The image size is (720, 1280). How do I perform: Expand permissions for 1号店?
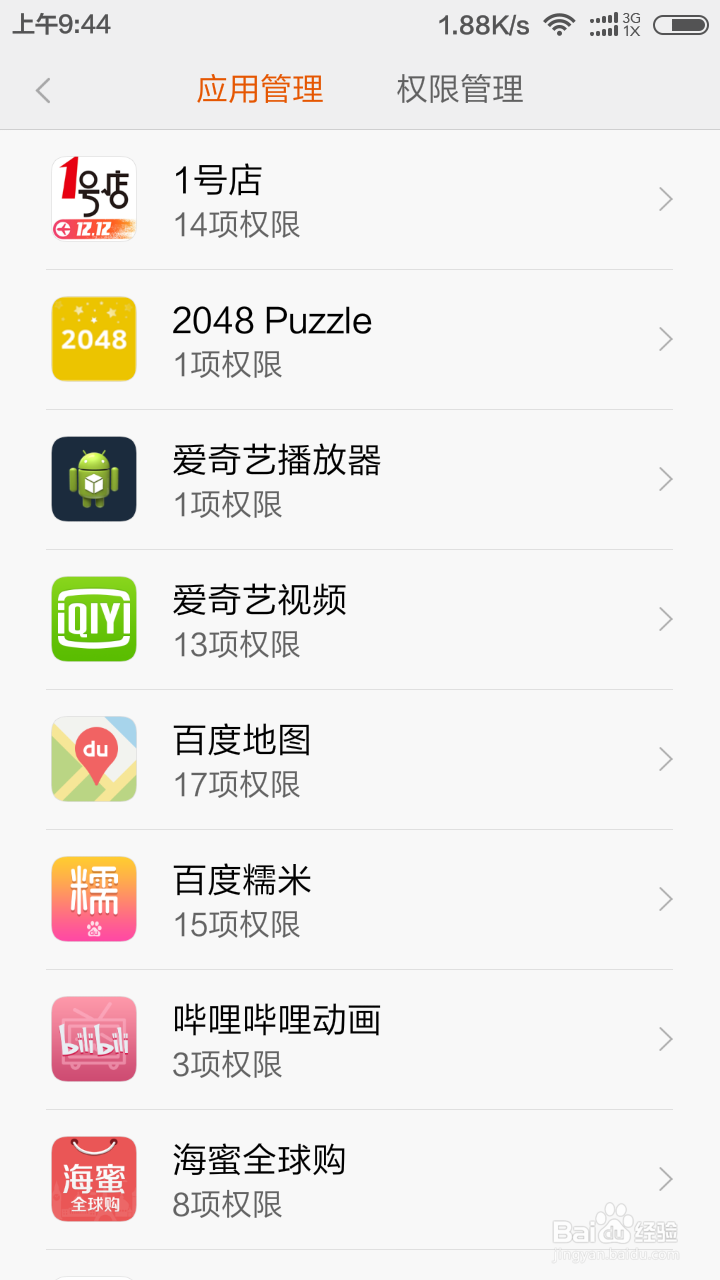click(665, 199)
